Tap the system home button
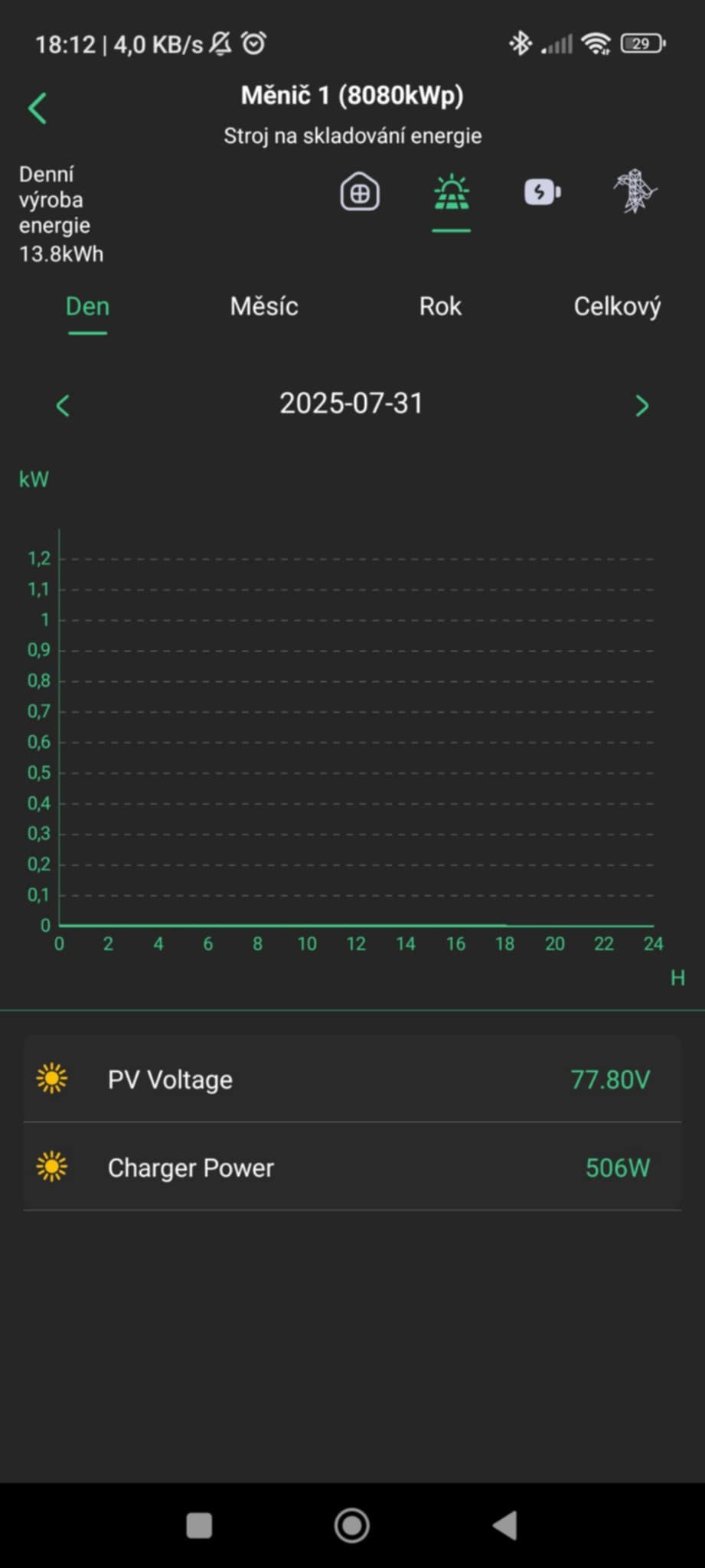The height and width of the screenshot is (1568, 705). [352, 1525]
